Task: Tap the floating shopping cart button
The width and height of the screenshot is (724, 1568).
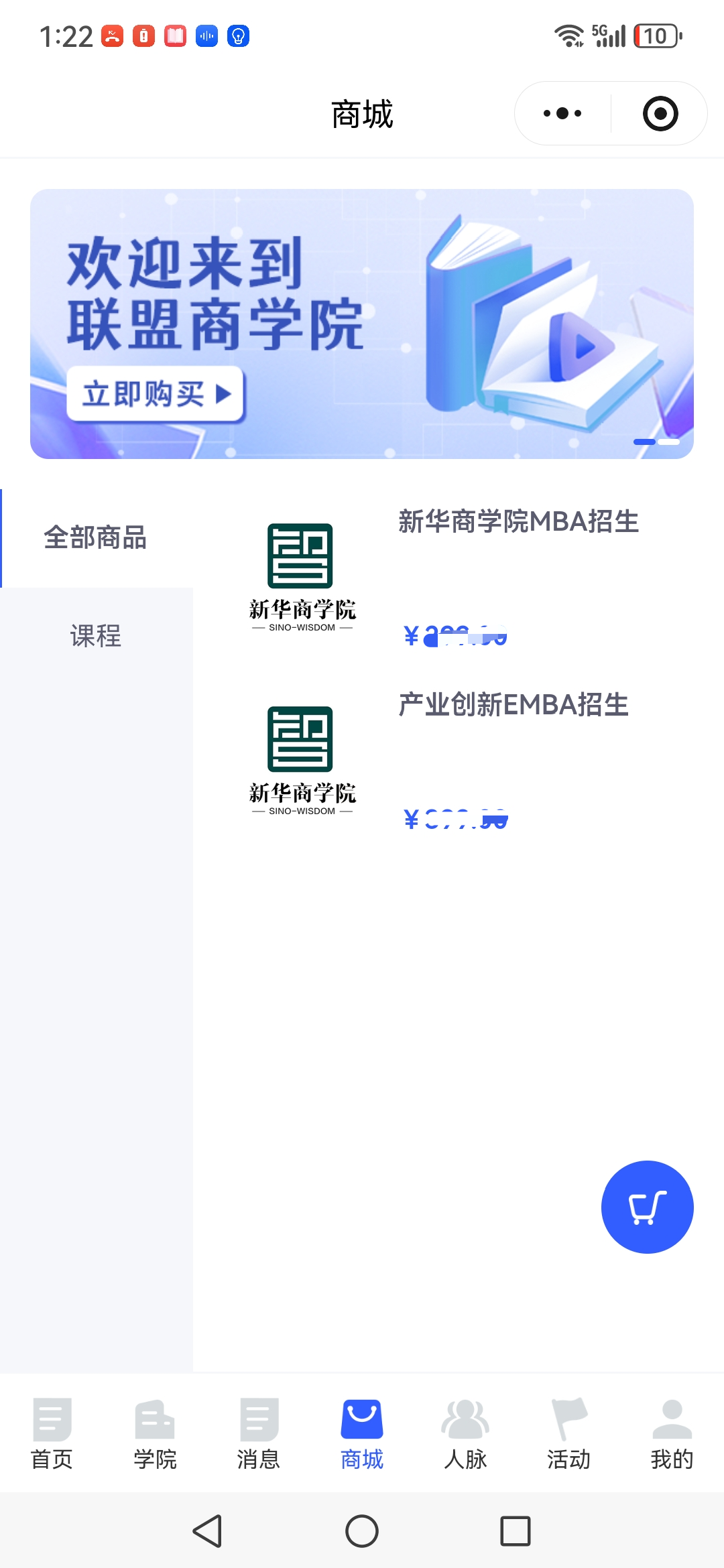Action: (646, 1207)
